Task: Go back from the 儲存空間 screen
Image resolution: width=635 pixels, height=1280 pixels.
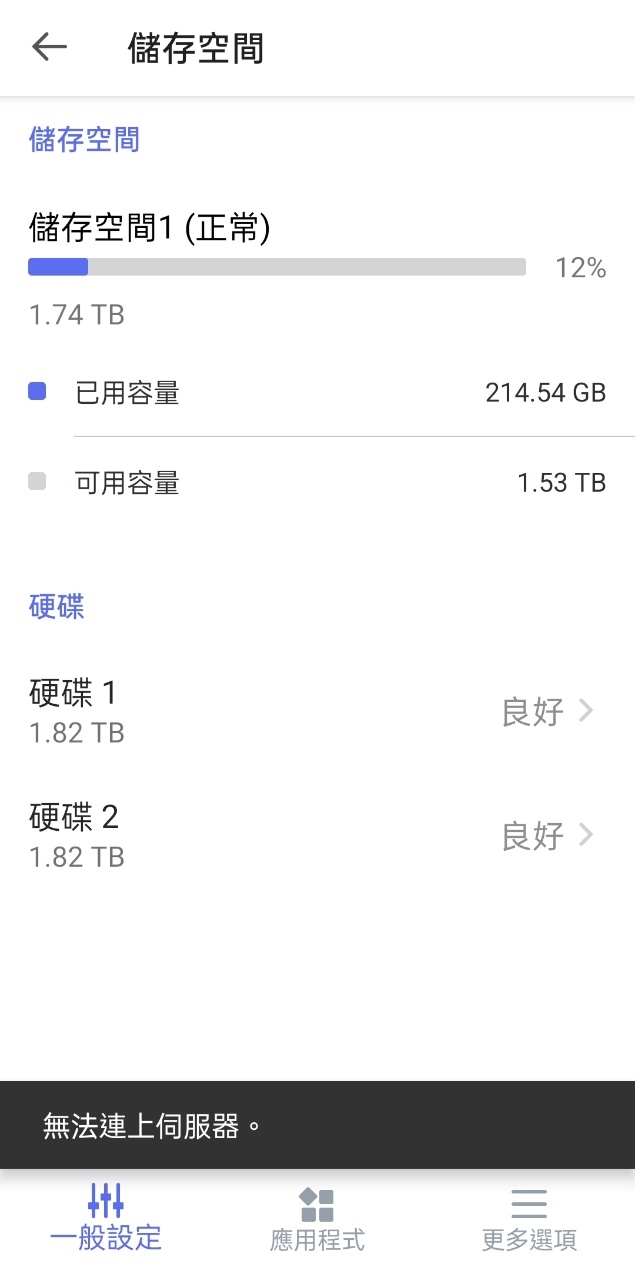Action: coord(49,47)
